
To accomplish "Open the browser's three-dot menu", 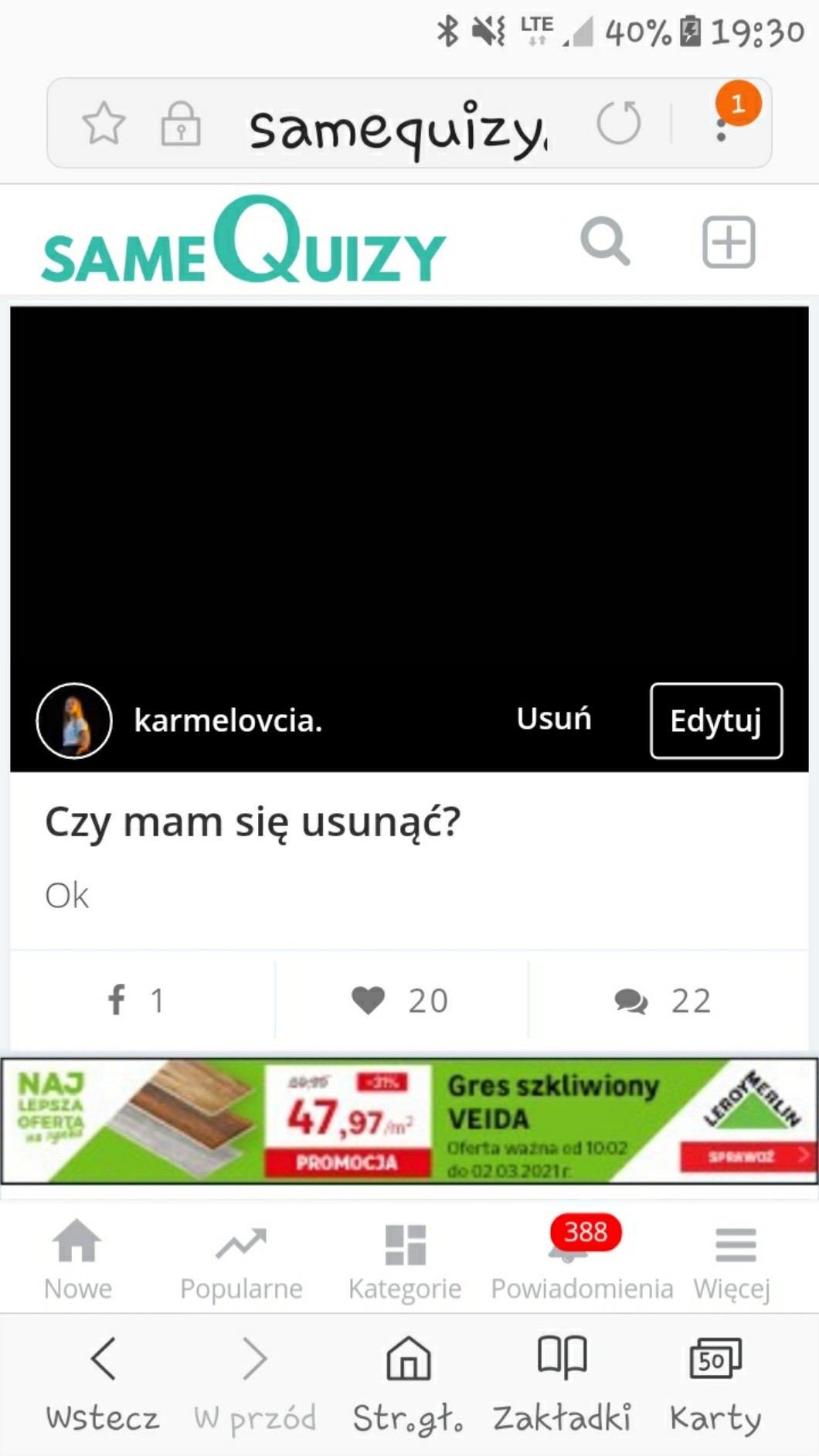I will coord(722,128).
